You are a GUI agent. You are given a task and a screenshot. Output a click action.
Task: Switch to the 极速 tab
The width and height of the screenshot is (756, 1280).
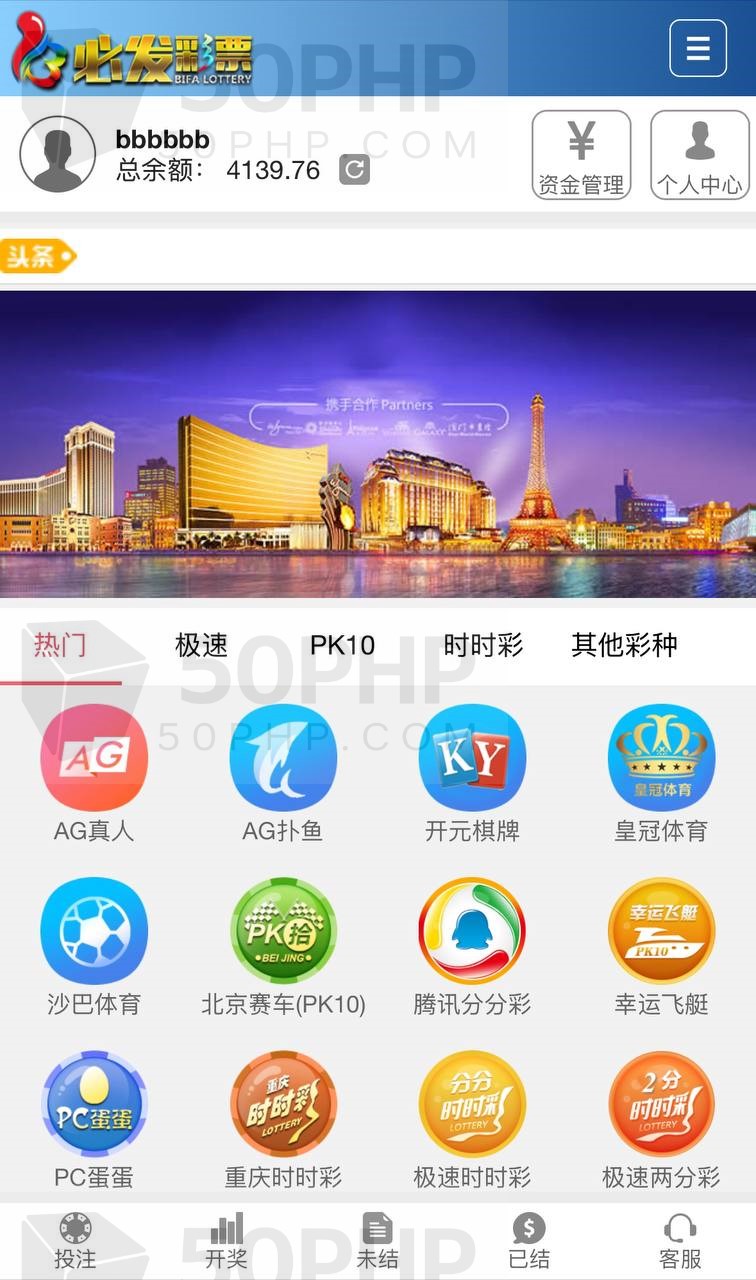(x=202, y=645)
